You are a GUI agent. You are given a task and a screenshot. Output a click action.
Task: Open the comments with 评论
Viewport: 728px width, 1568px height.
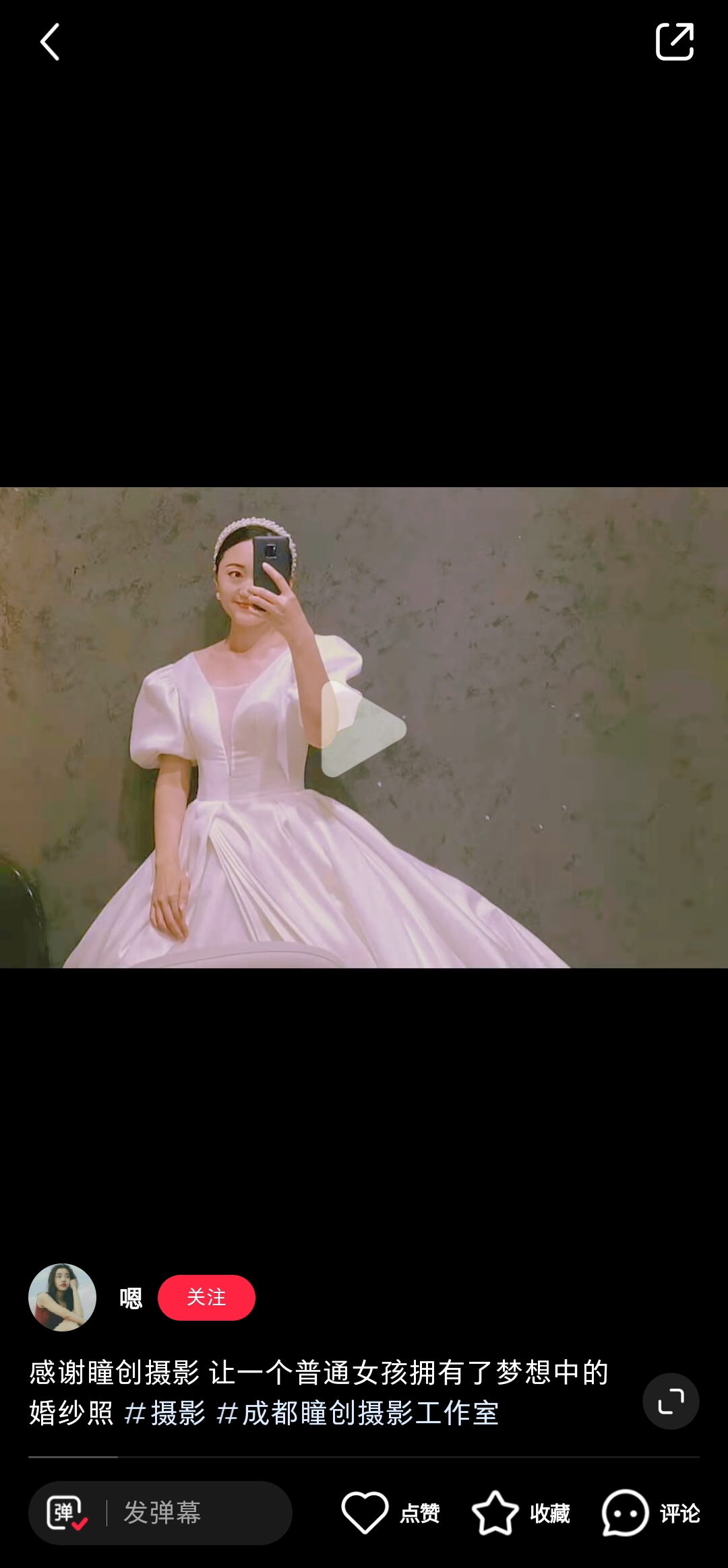[x=650, y=1513]
